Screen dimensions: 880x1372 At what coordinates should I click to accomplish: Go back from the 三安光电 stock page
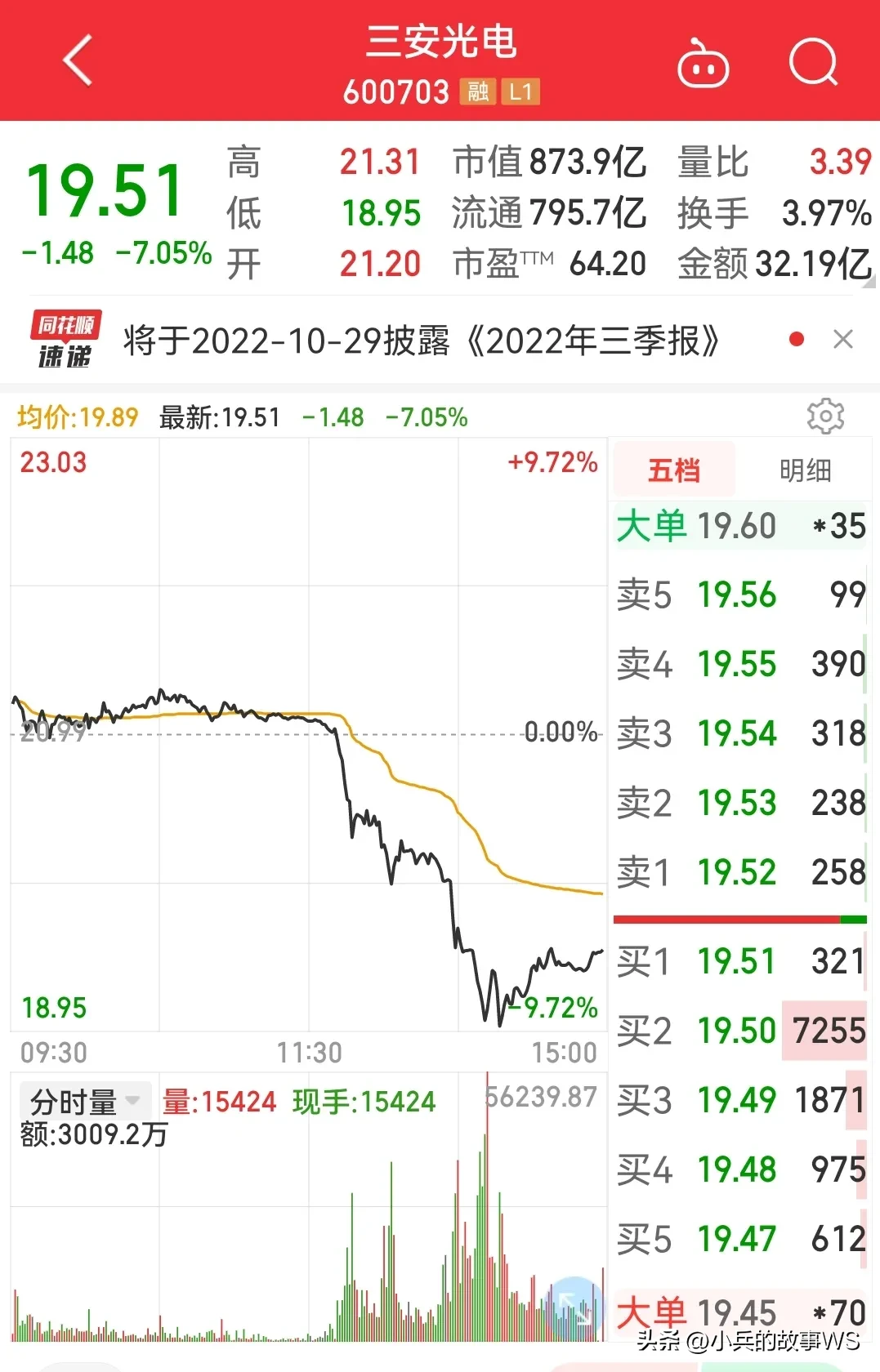78,60
